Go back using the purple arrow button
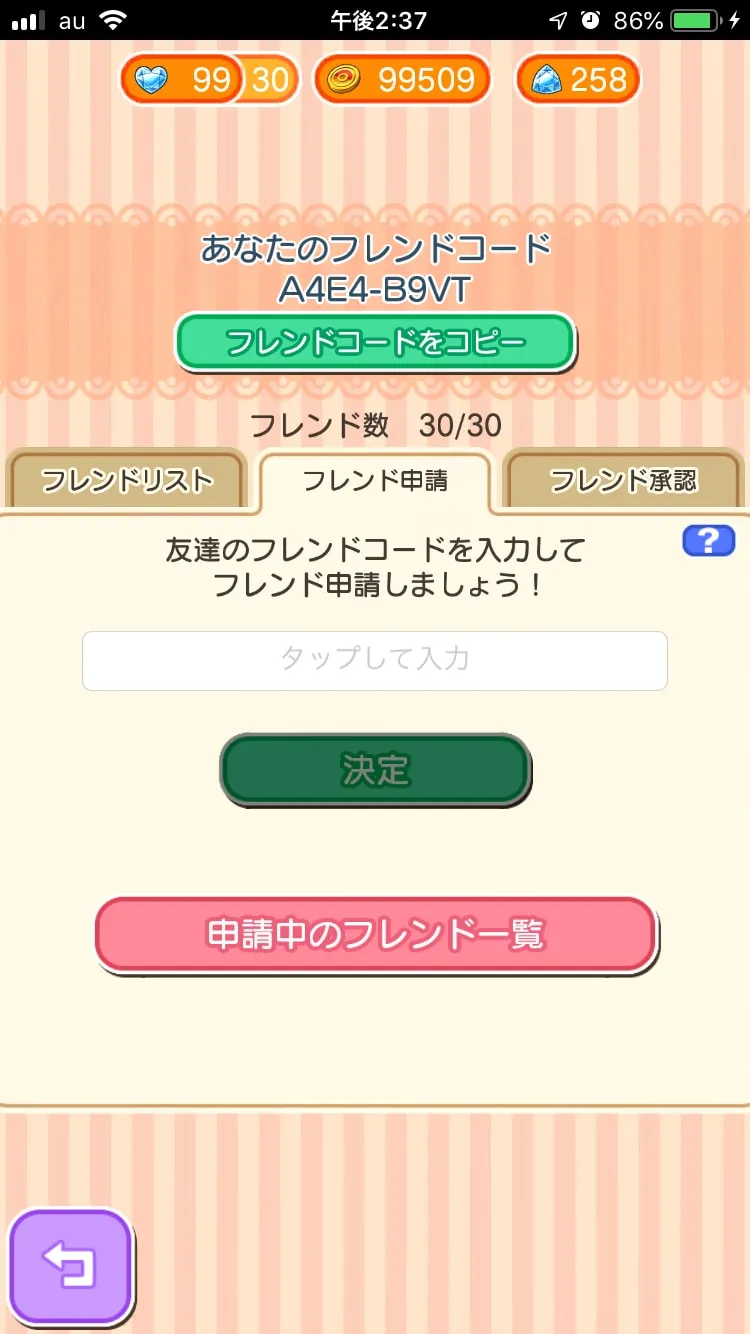750x1334 pixels. (x=71, y=1266)
